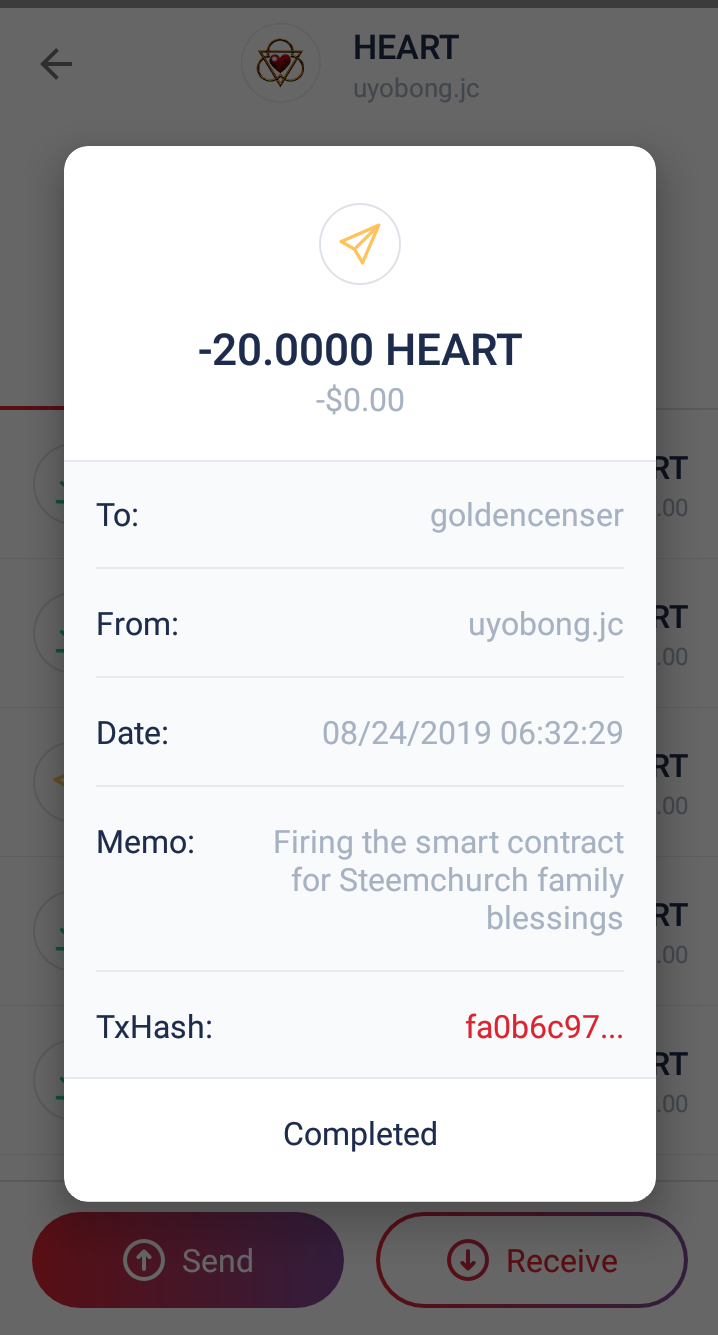Open the Receive screen
Viewport: 718px width, 1335px height.
[532, 1260]
